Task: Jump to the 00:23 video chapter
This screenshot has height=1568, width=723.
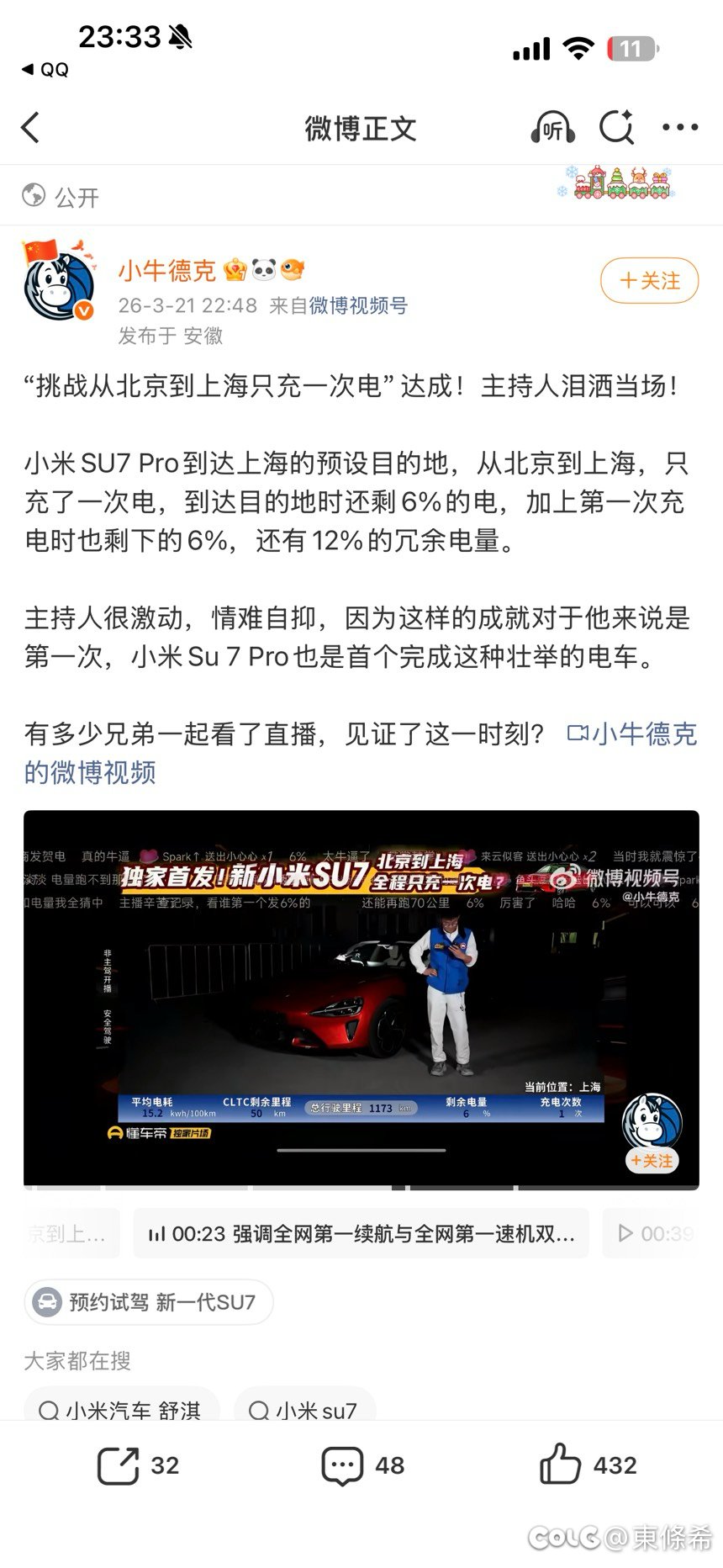Action: coord(361,1234)
